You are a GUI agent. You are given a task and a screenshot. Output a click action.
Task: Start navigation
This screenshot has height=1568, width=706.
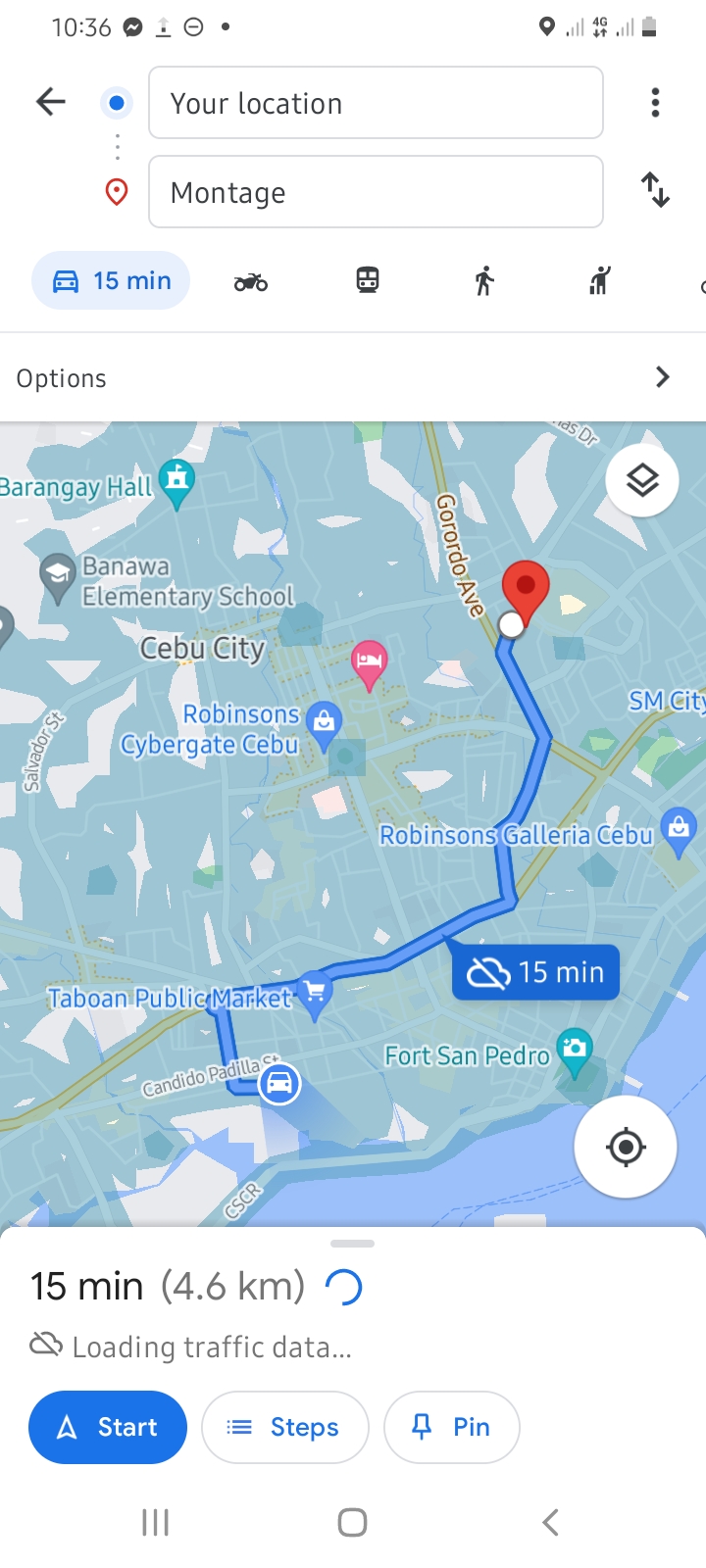click(x=108, y=1427)
